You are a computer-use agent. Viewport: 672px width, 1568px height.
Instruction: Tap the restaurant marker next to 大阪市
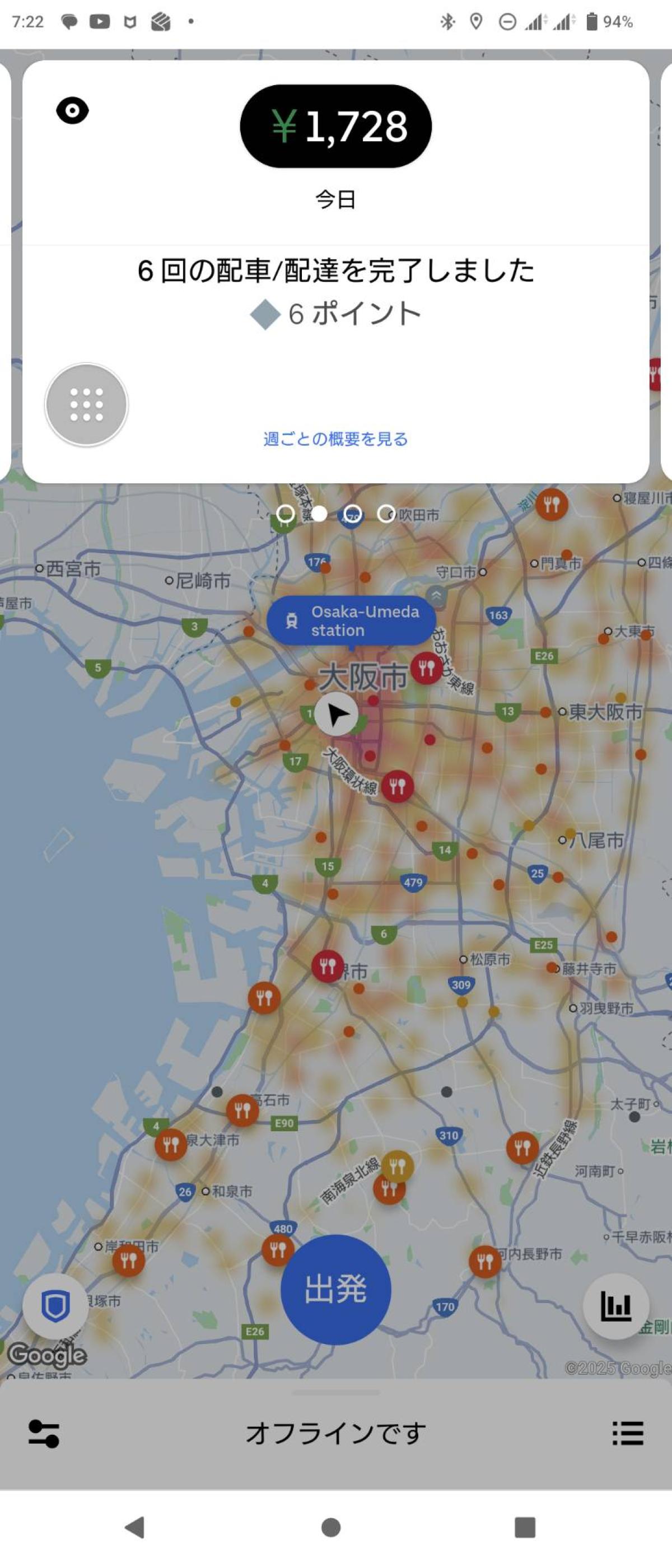point(427,668)
